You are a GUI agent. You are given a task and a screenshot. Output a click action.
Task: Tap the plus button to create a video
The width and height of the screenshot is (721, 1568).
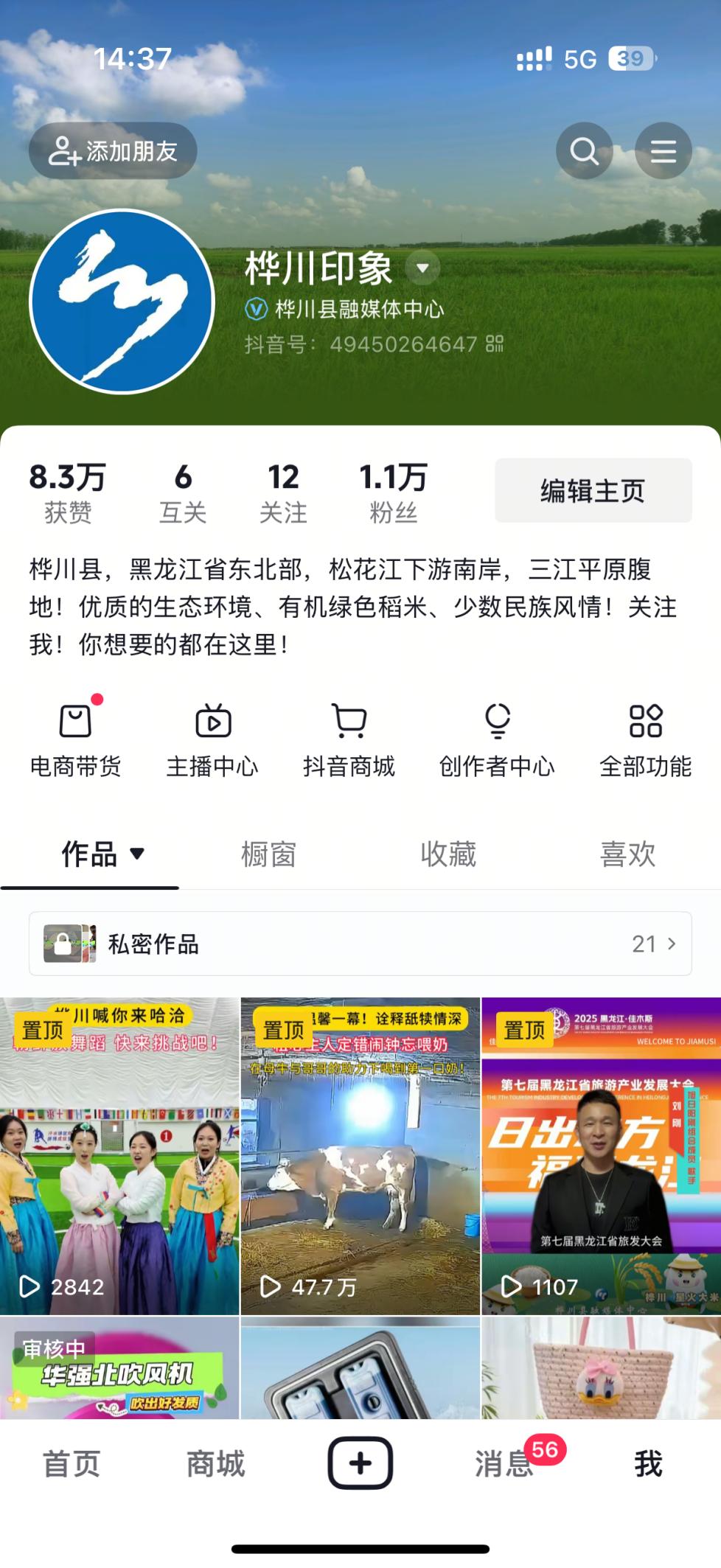click(360, 1463)
